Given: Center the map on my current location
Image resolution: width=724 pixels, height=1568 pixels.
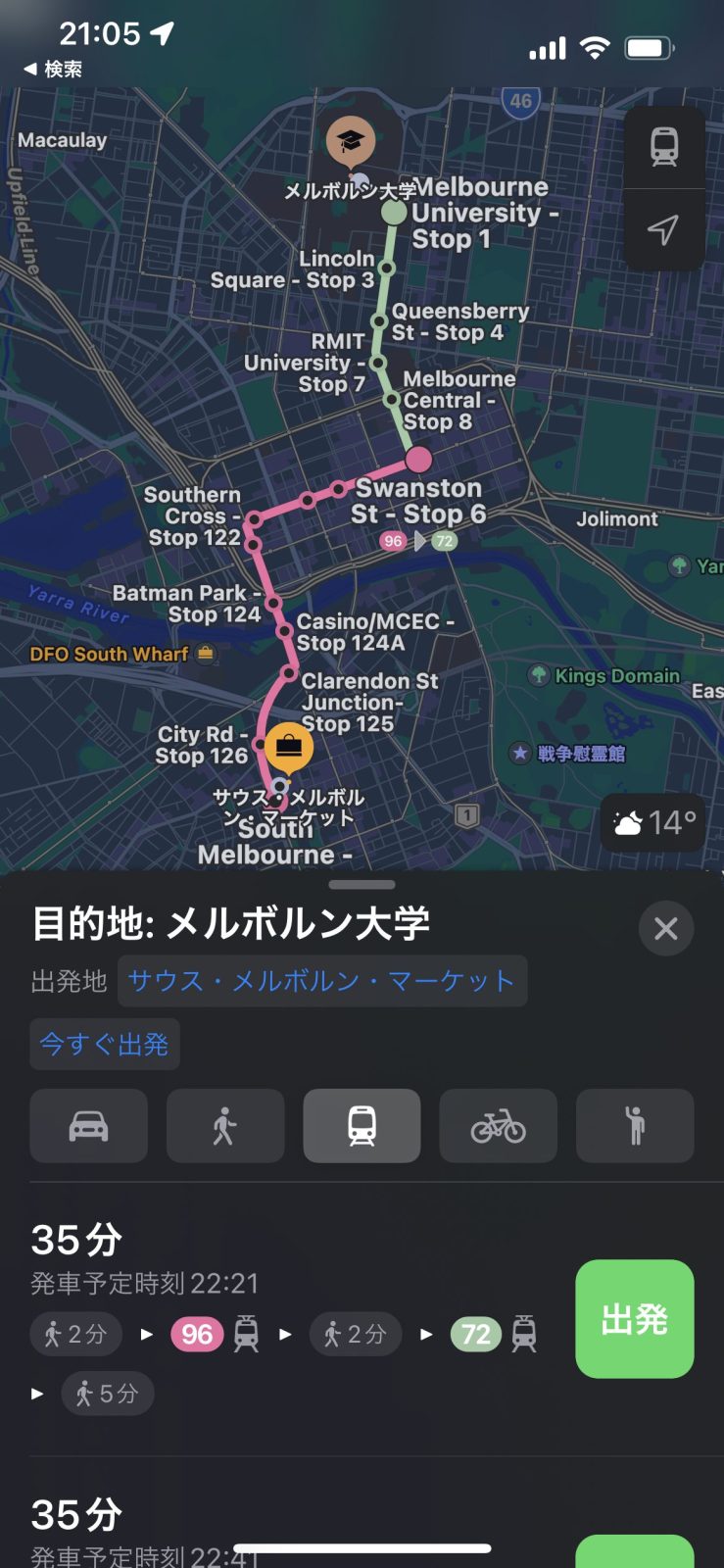Looking at the screenshot, I should click(x=664, y=229).
